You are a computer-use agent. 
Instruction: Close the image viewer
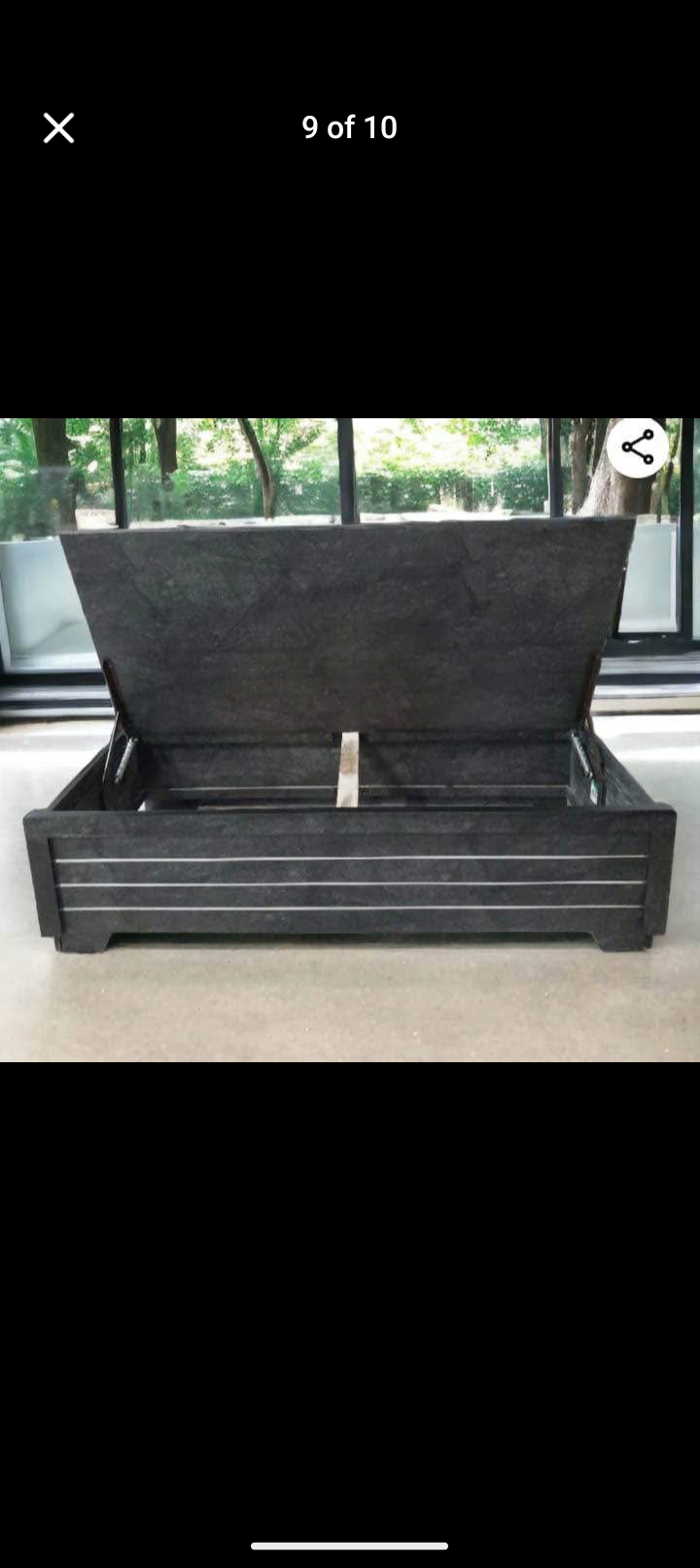coord(58,127)
